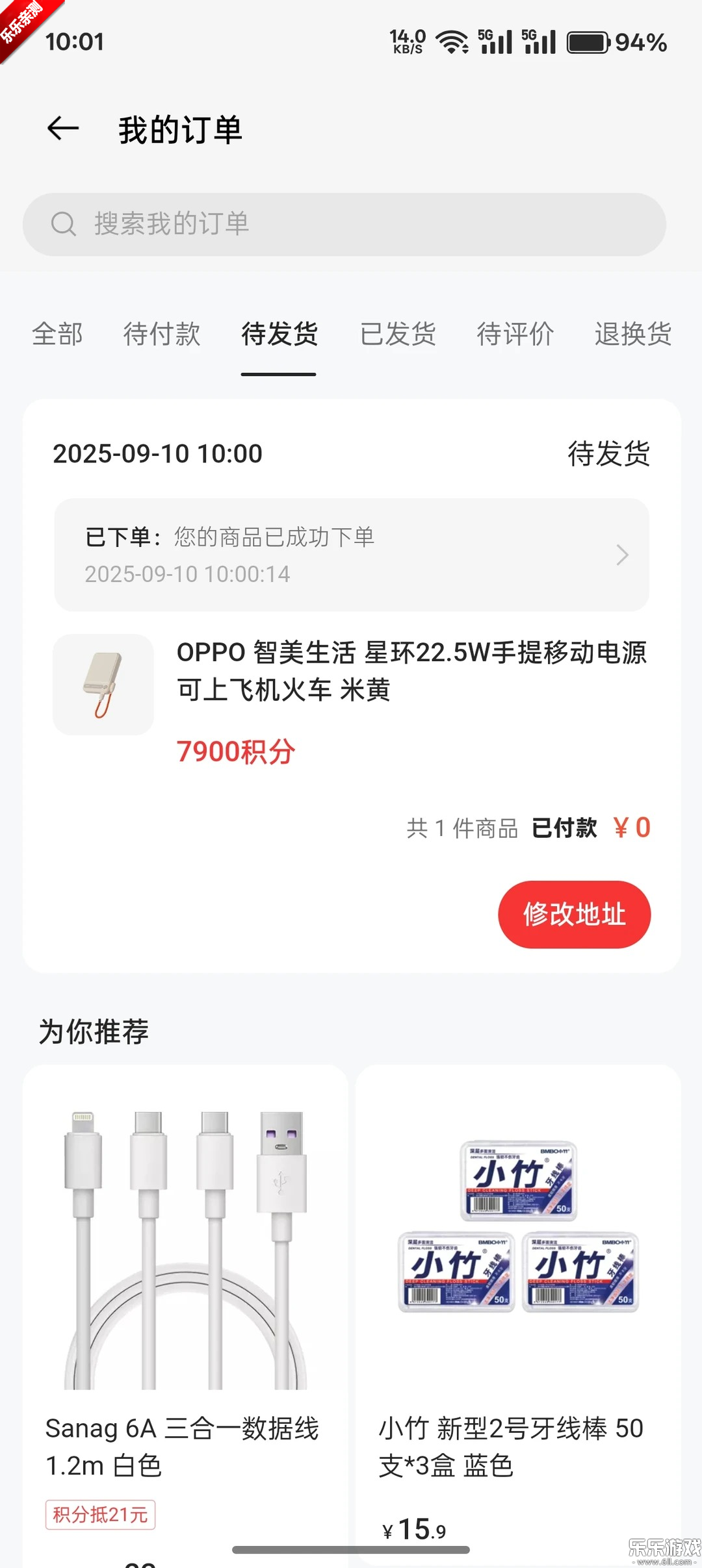Expand the 待评价 section
This screenshot has height=1568, width=702.
tap(515, 335)
